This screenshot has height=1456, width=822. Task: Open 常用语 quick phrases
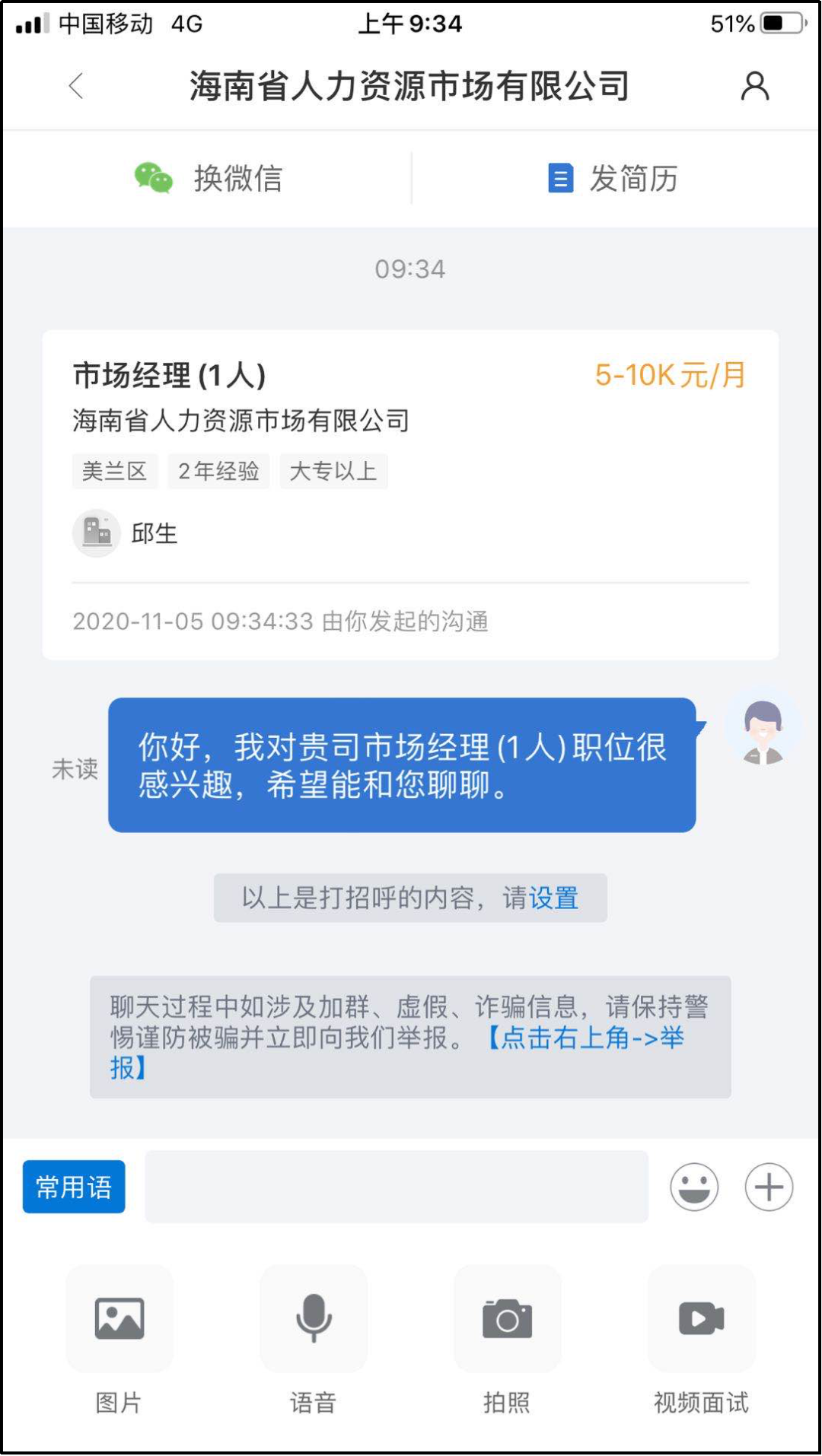[x=74, y=1187]
